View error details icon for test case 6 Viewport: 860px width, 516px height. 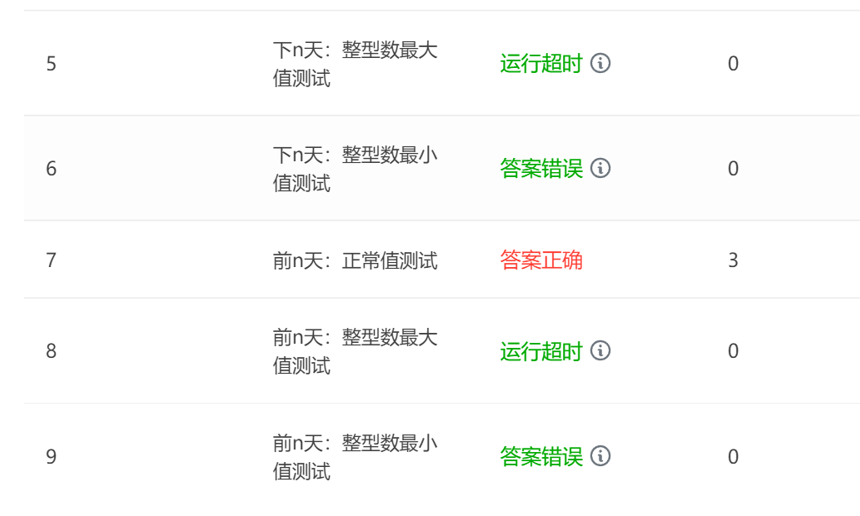coord(600,168)
